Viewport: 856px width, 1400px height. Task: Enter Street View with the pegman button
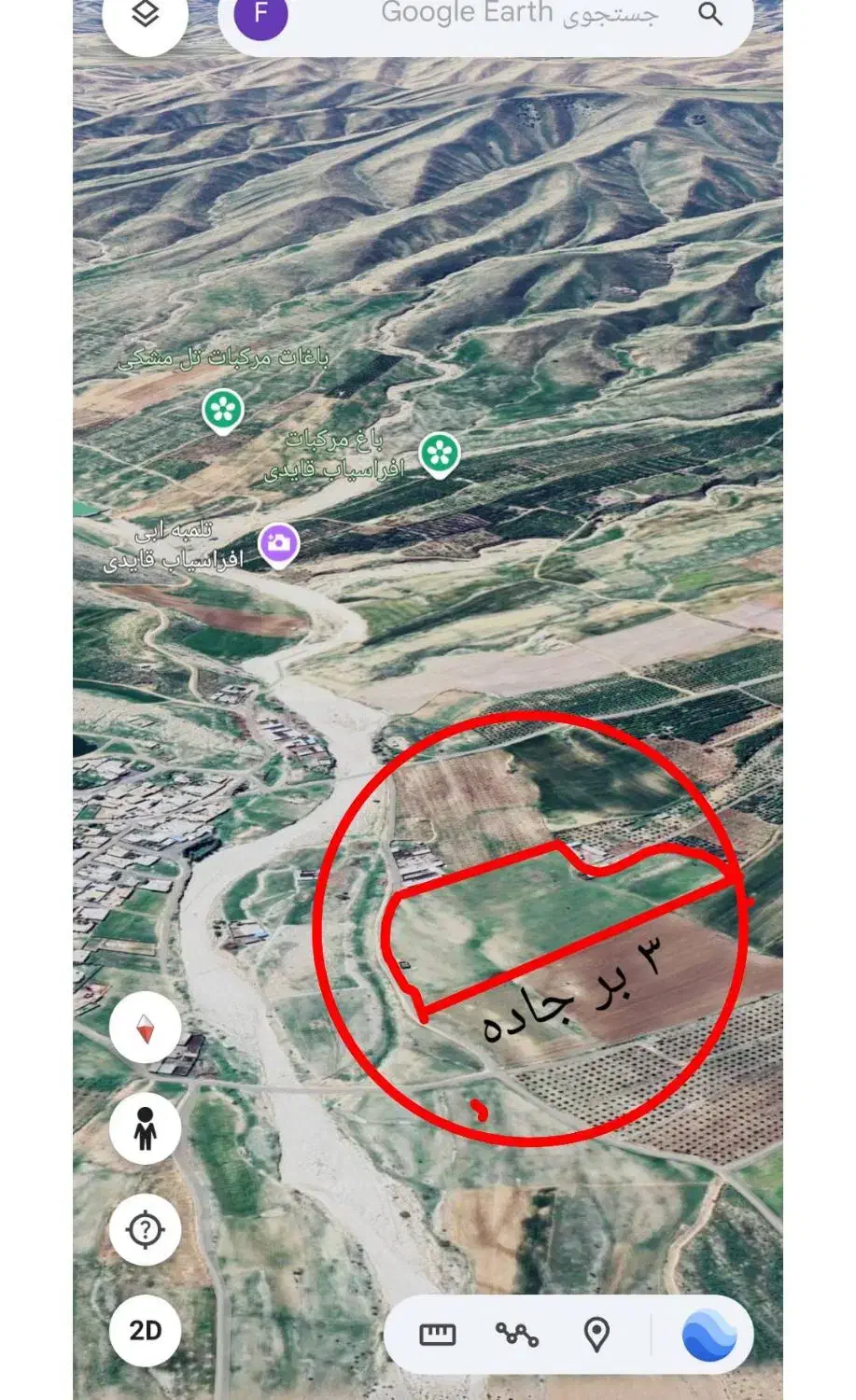145,1129
